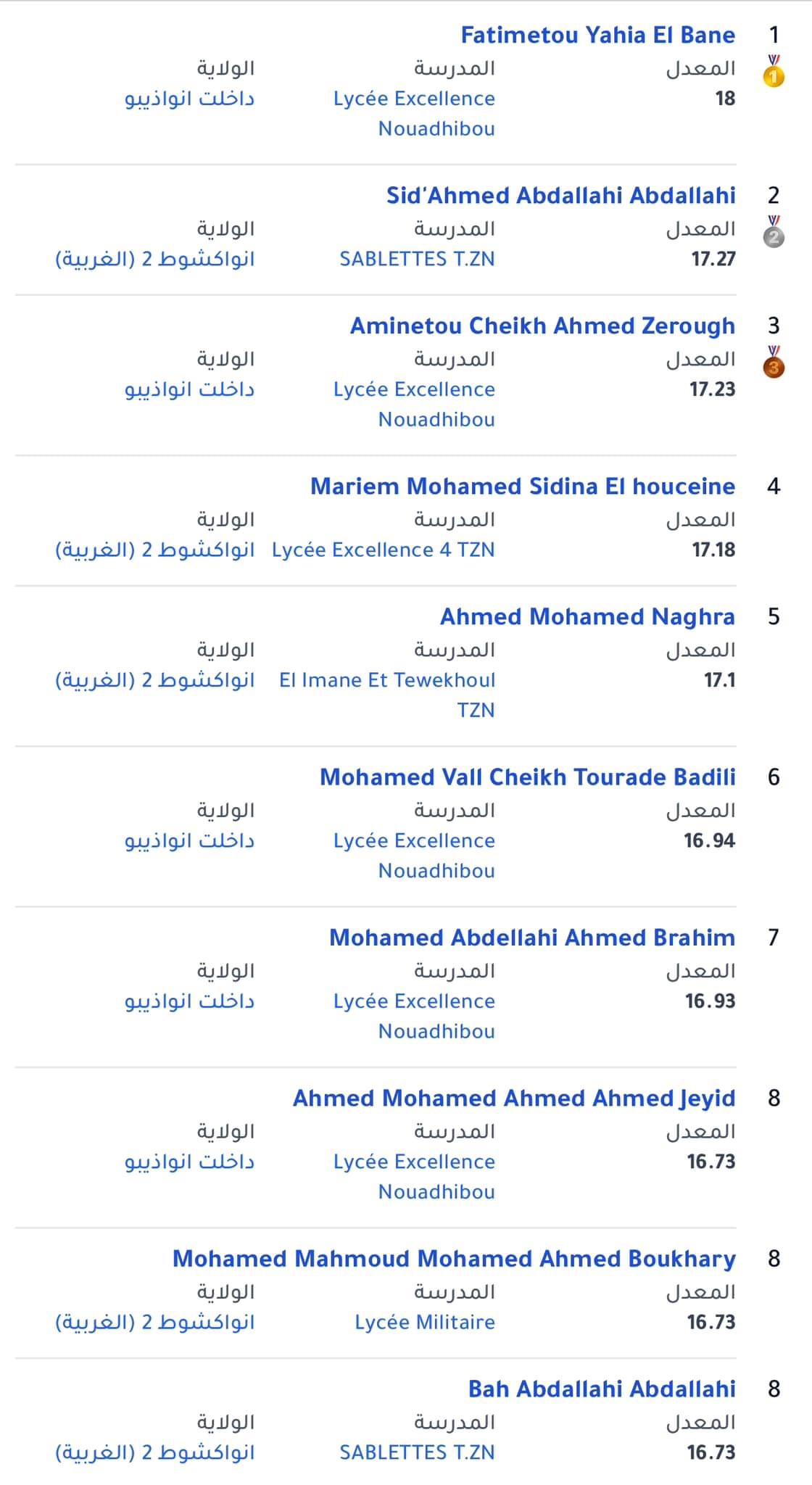Open Ahmed Mohamed Ahmed Ahmed Jeyid's page

coord(513,1098)
